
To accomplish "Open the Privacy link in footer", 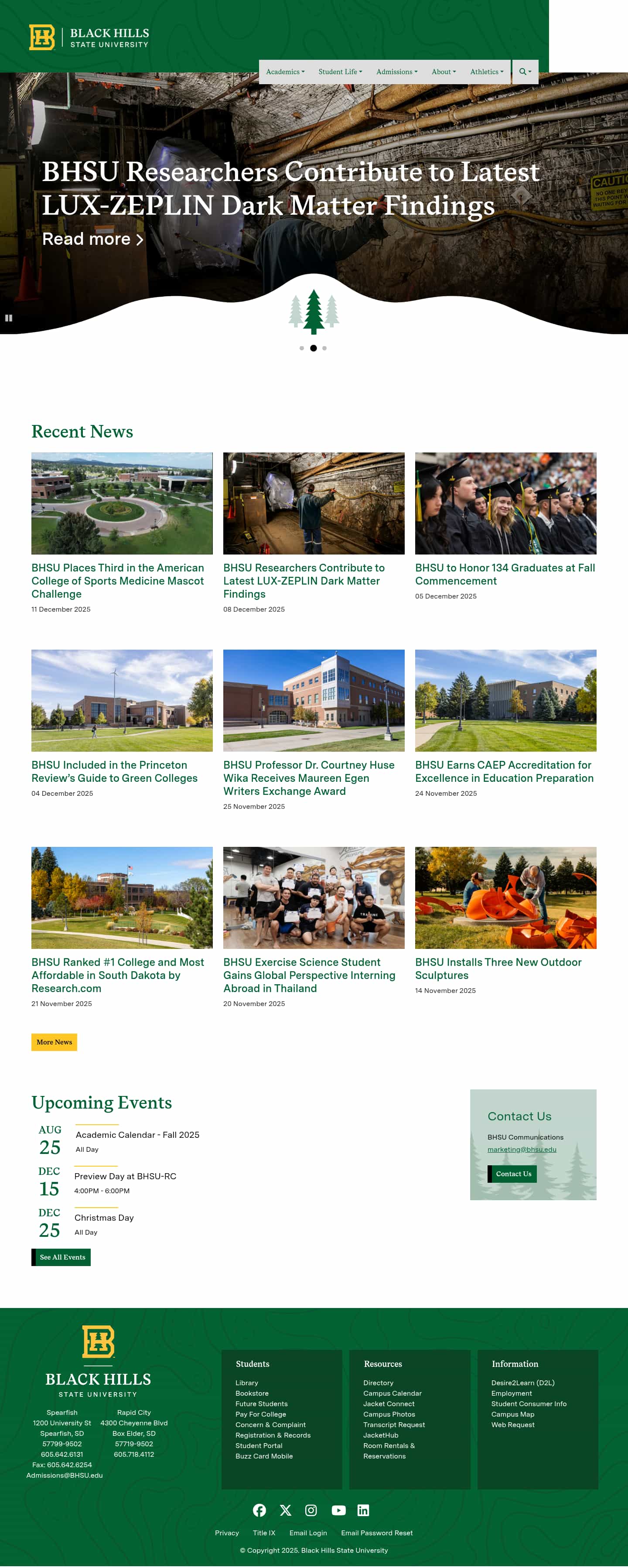I will point(226,1533).
